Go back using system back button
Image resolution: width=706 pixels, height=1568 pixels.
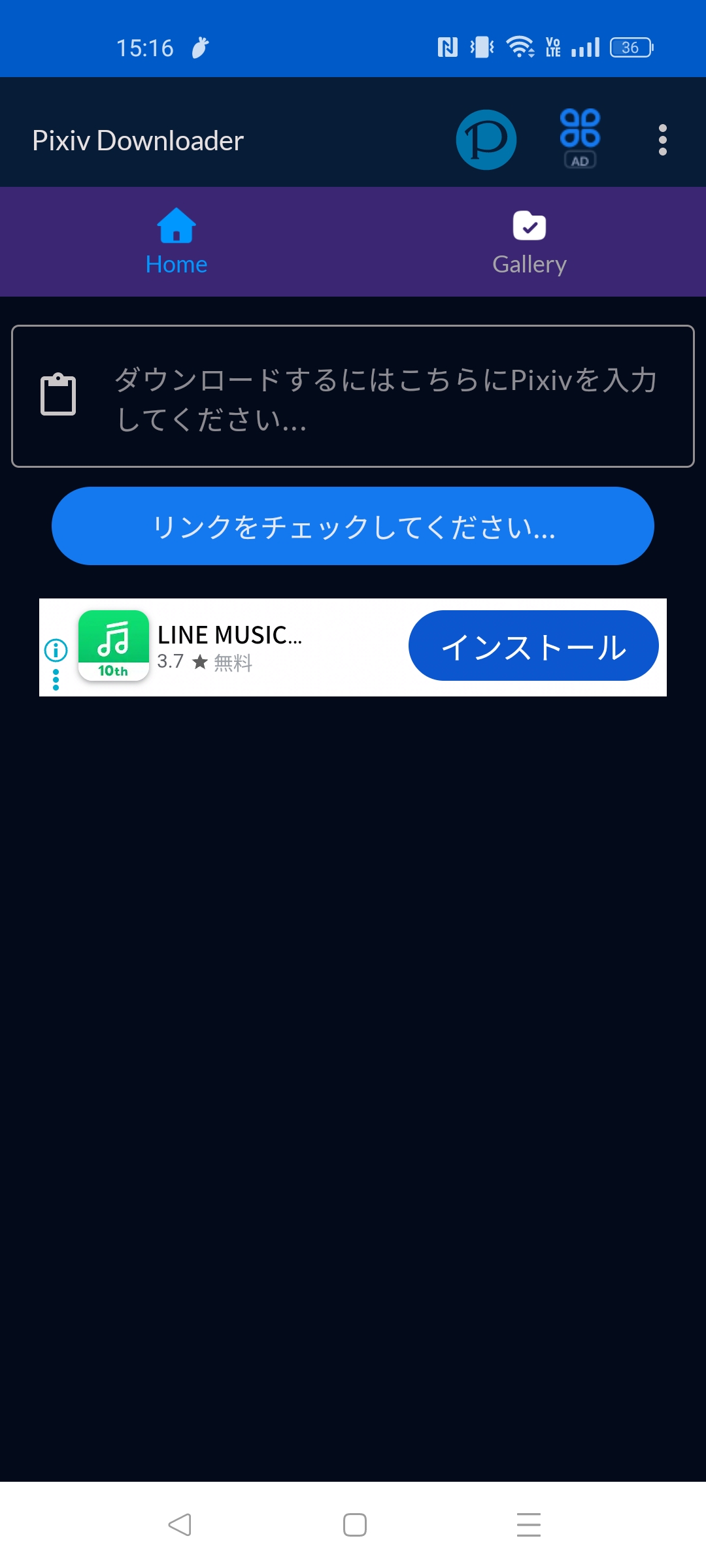[180, 1525]
